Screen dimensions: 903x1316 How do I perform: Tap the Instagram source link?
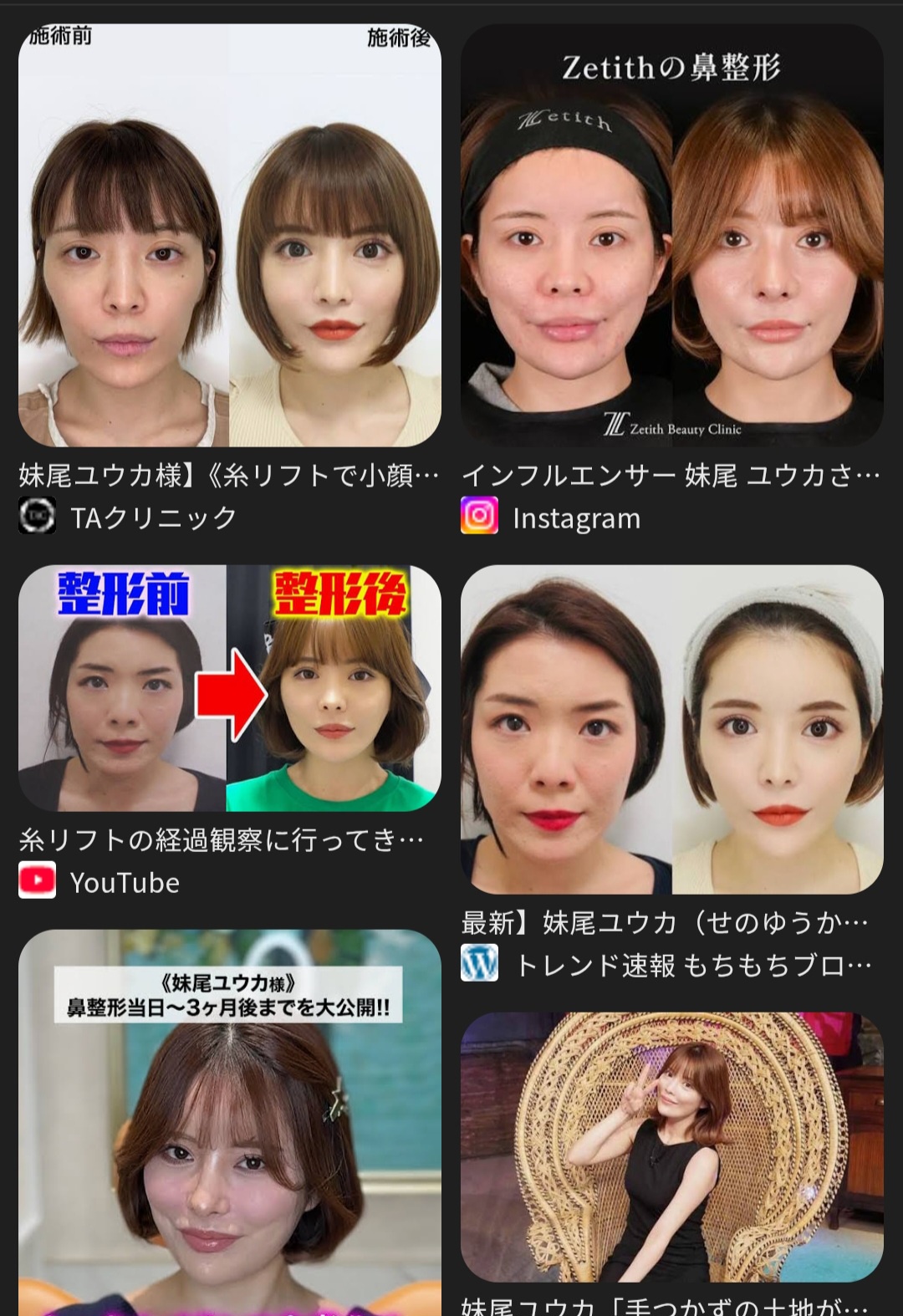point(575,518)
